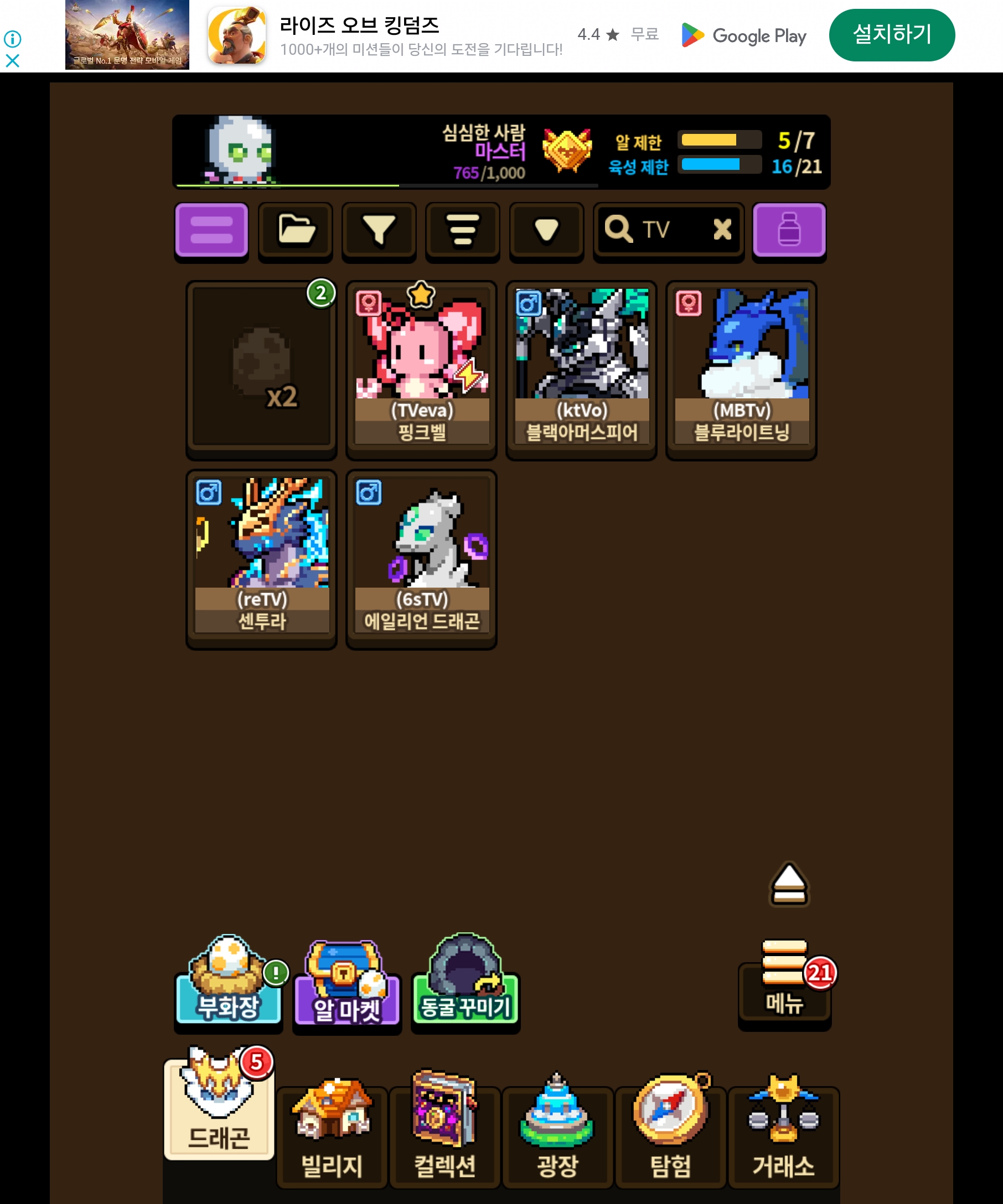The image size is (1003, 1204).
Task: Tap the 설치하기 install button in the ad
Action: (891, 35)
